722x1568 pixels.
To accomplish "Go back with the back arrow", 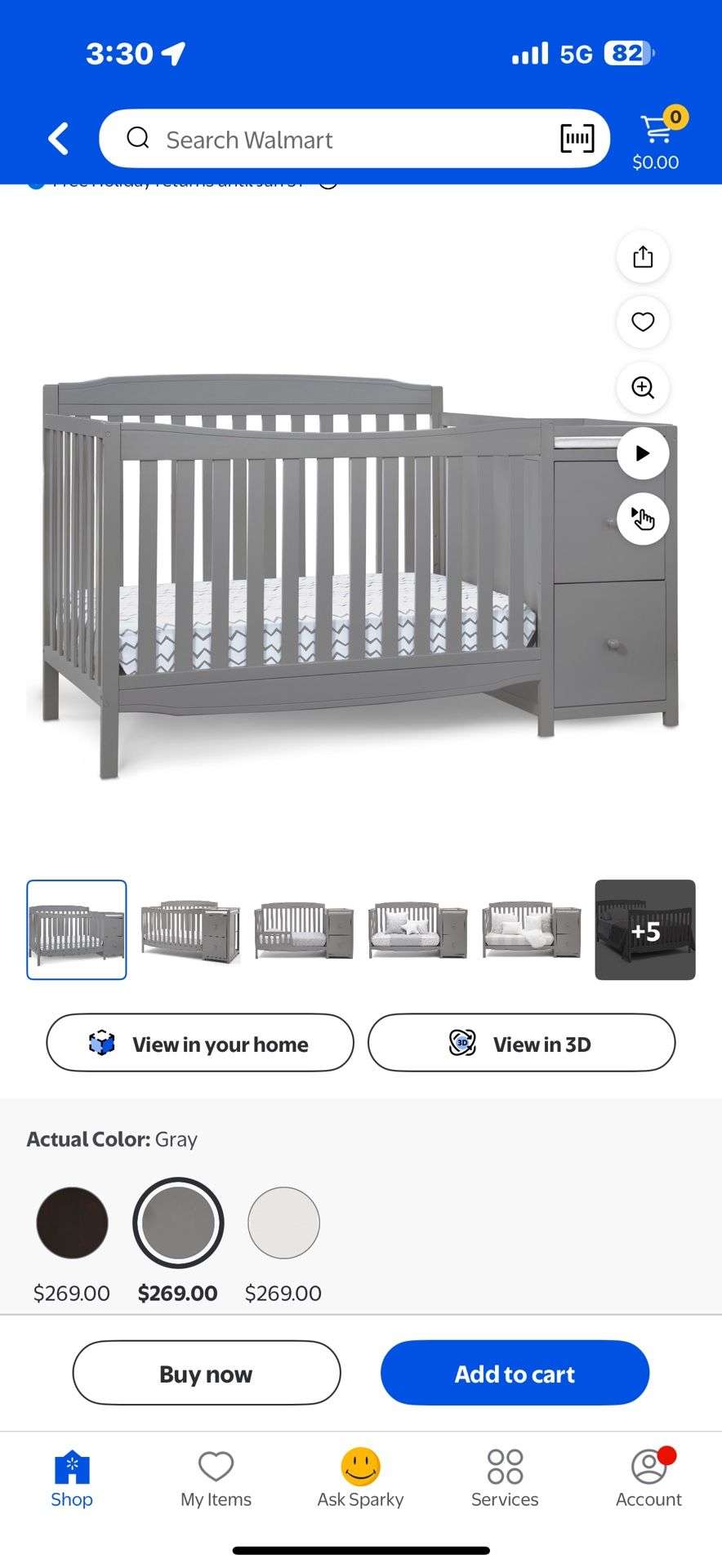I will (57, 139).
